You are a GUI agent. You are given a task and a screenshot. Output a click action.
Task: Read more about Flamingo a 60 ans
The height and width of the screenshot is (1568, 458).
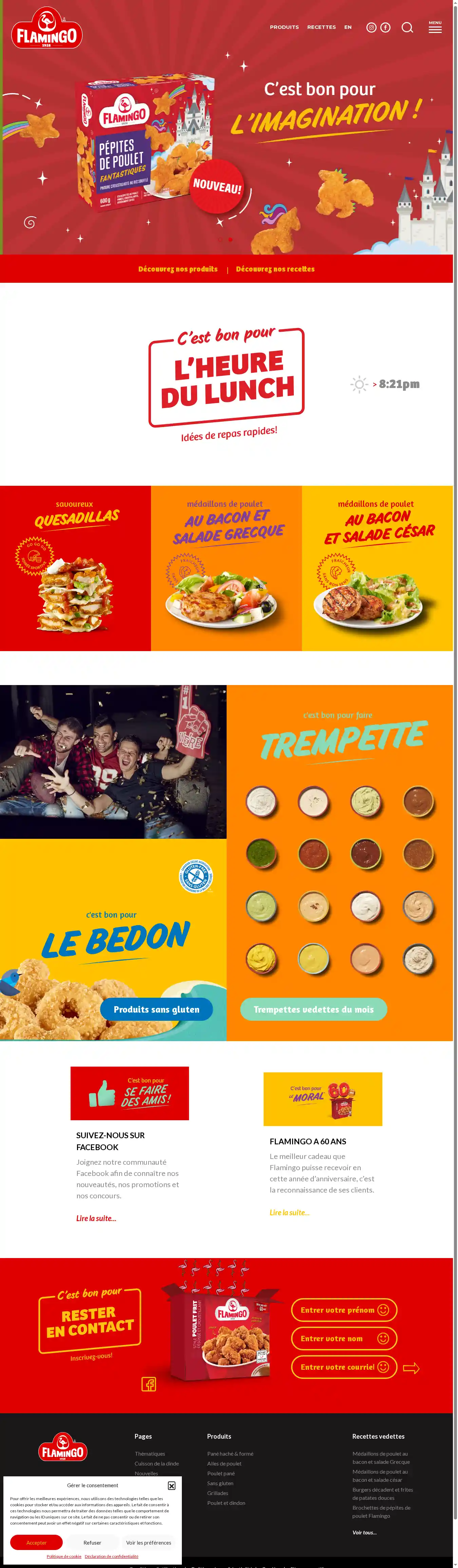(x=289, y=1213)
